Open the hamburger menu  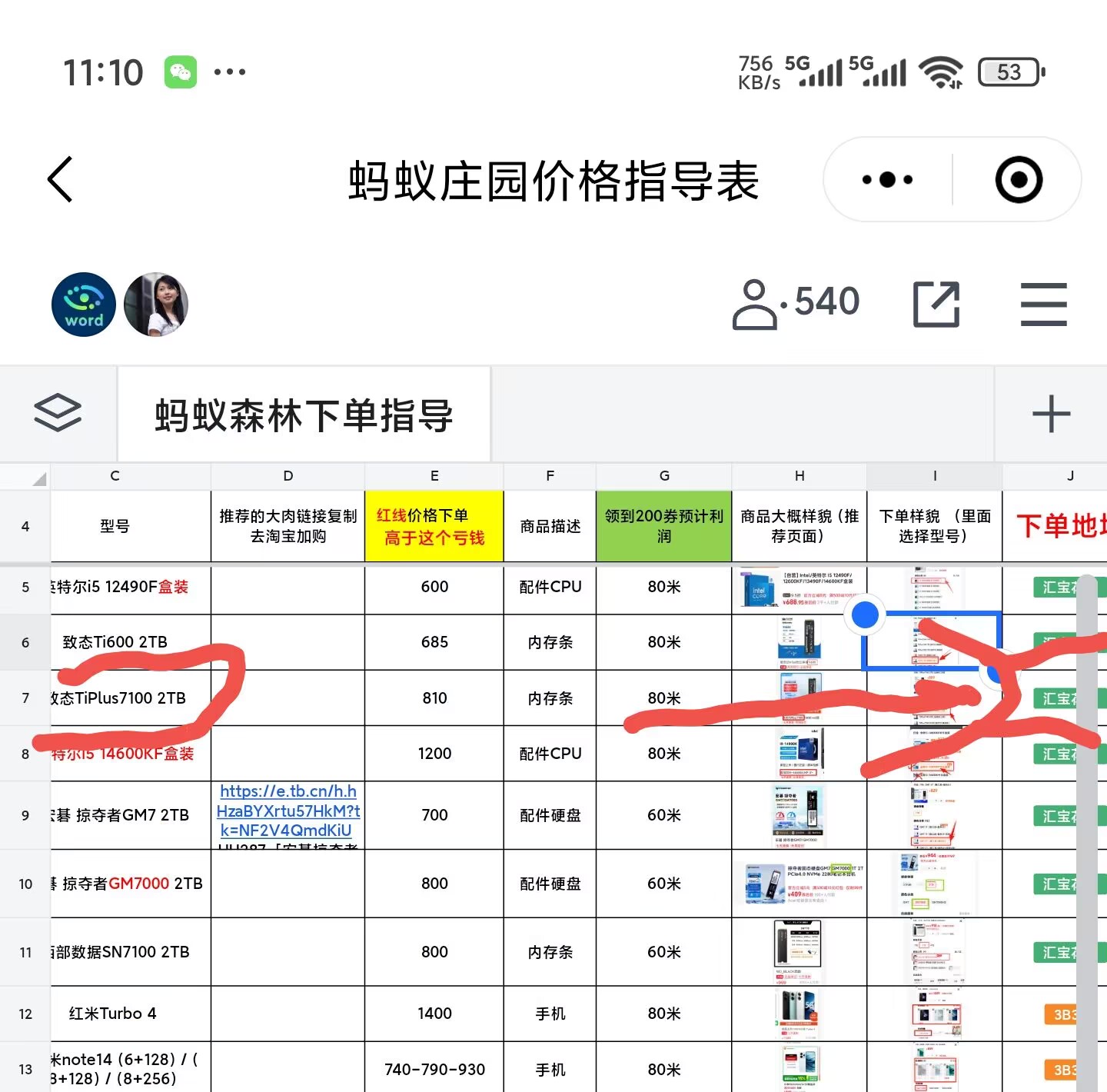tap(1043, 305)
